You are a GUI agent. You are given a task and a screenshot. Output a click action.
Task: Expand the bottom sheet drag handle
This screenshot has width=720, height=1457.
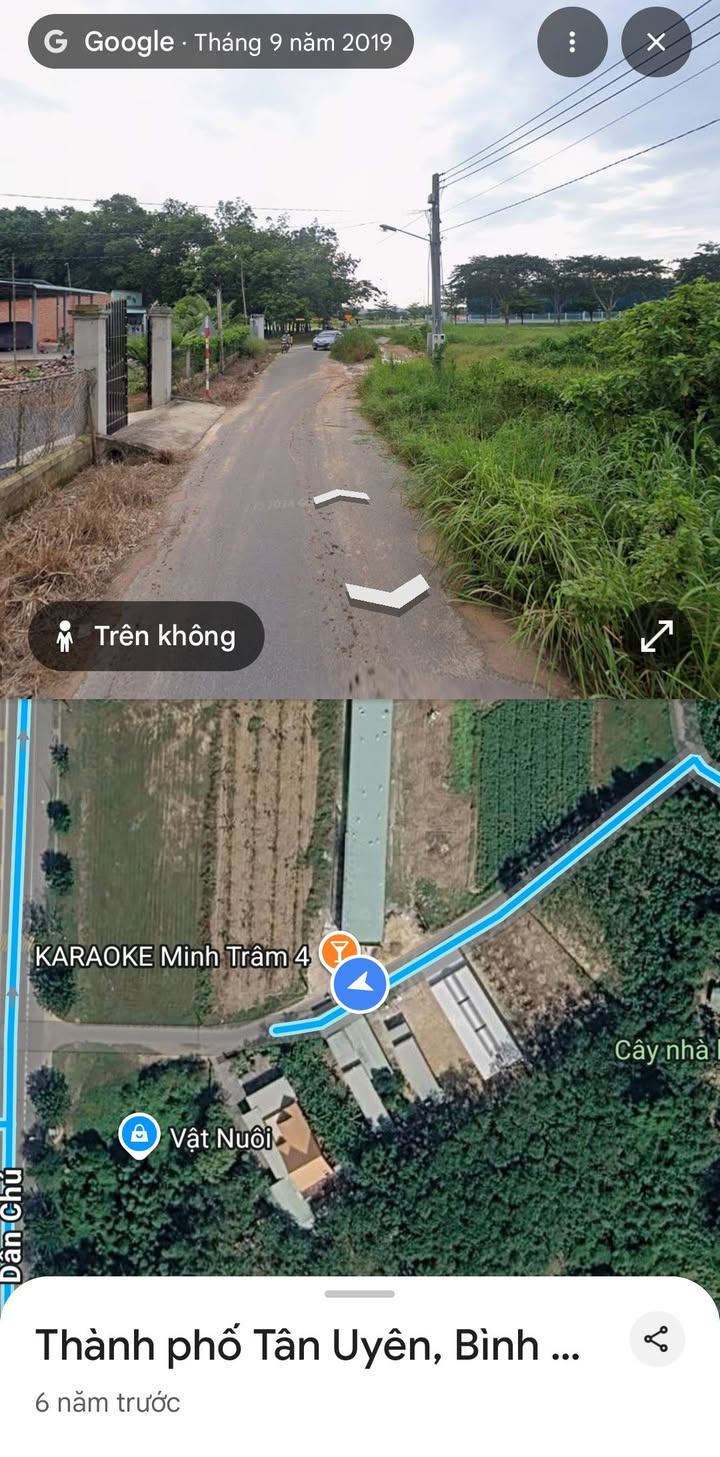pyautogui.click(x=359, y=1294)
